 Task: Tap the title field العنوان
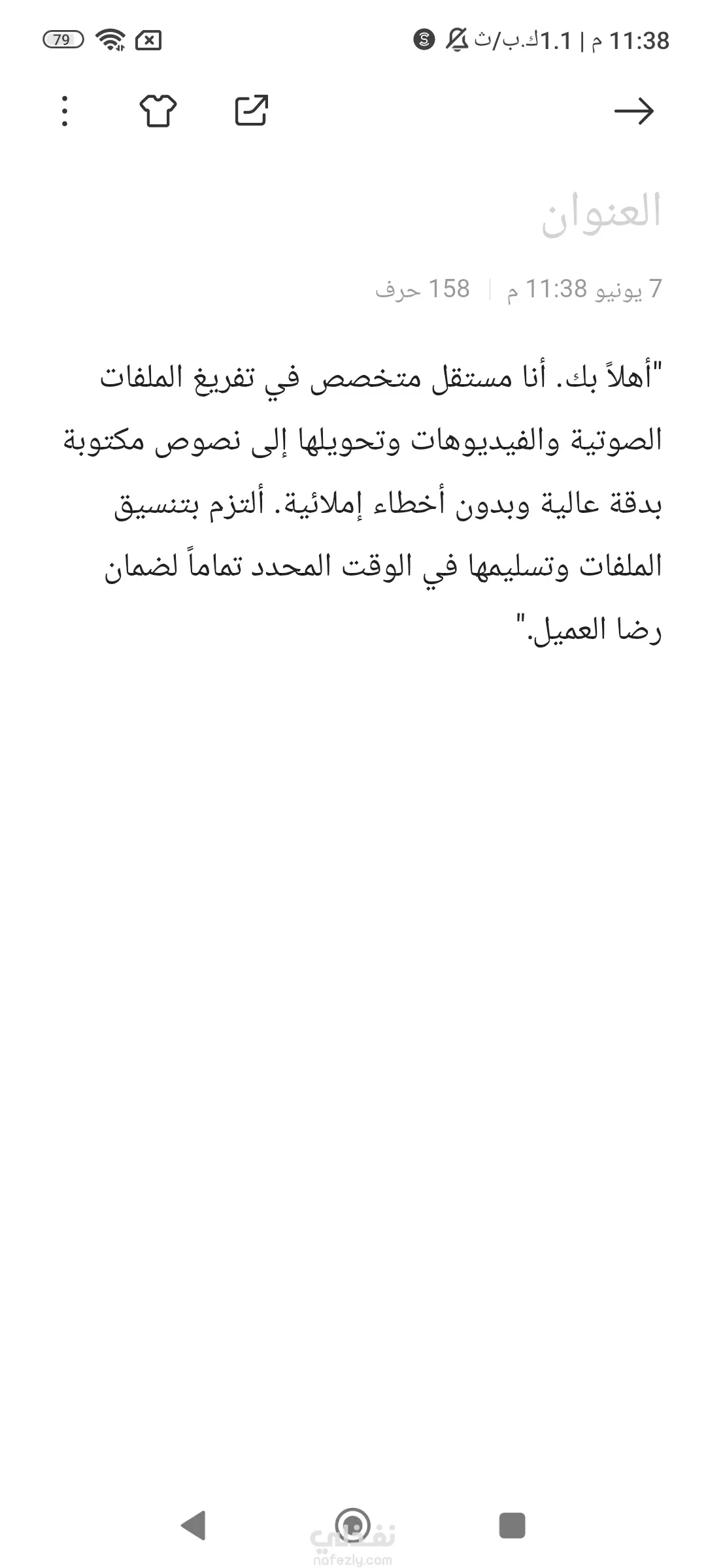(x=601, y=213)
